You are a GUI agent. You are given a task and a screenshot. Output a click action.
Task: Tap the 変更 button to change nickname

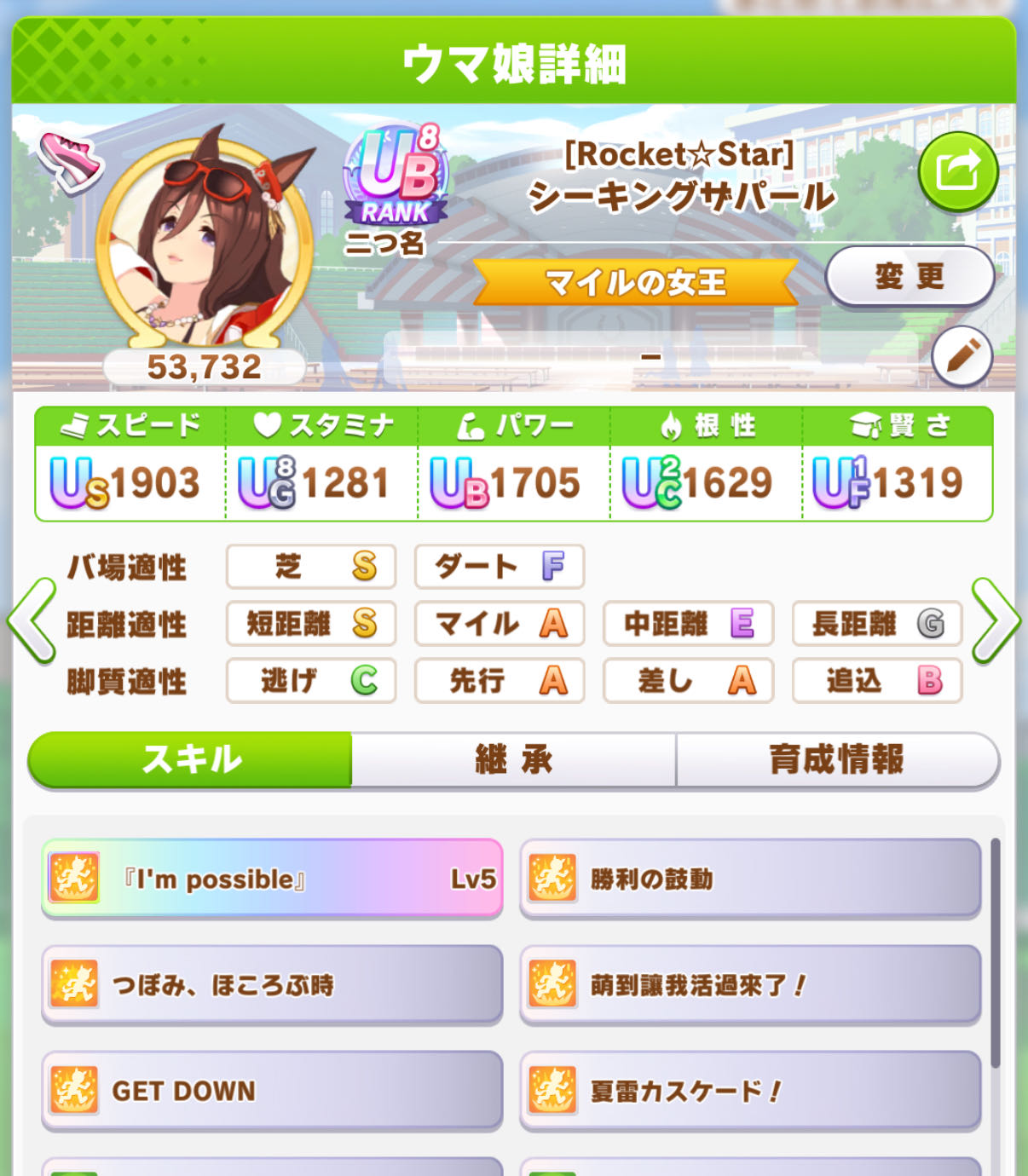pyautogui.click(x=910, y=276)
